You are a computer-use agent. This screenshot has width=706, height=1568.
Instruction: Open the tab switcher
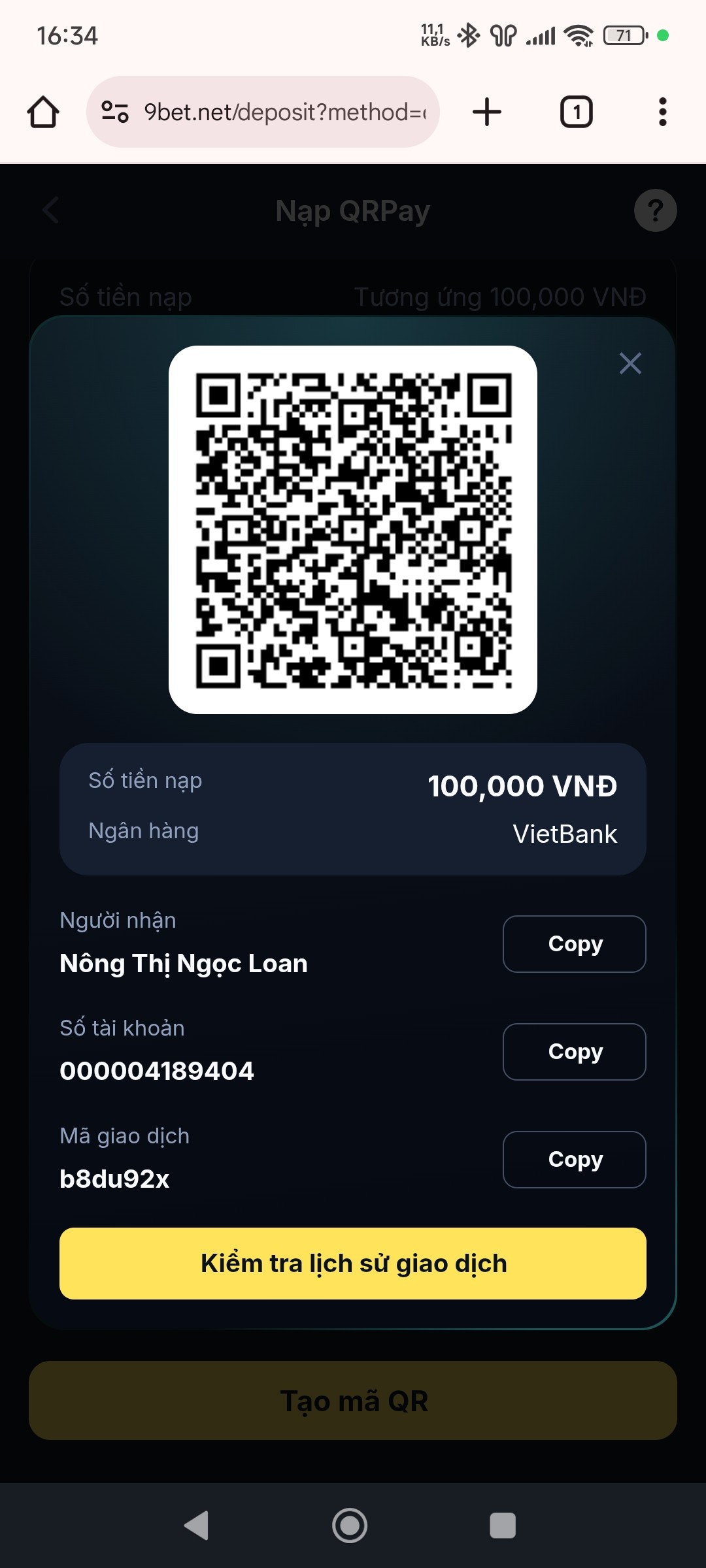(577, 112)
